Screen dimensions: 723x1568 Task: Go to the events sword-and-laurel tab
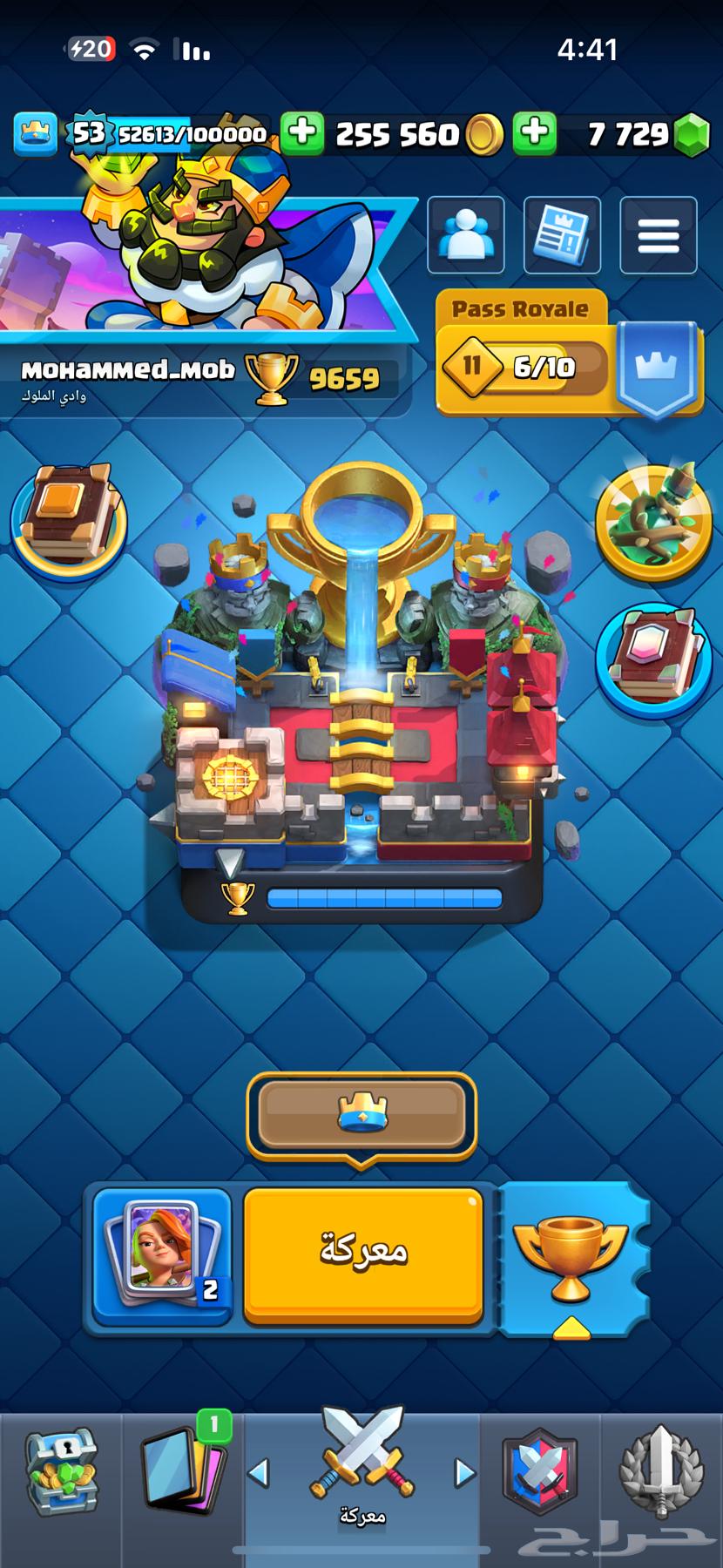(x=660, y=1474)
